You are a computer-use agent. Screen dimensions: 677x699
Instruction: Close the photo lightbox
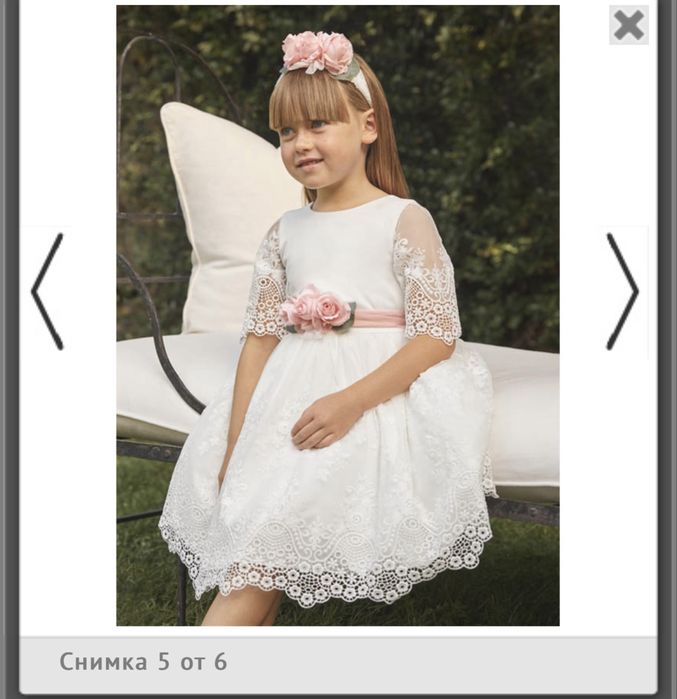628,25
